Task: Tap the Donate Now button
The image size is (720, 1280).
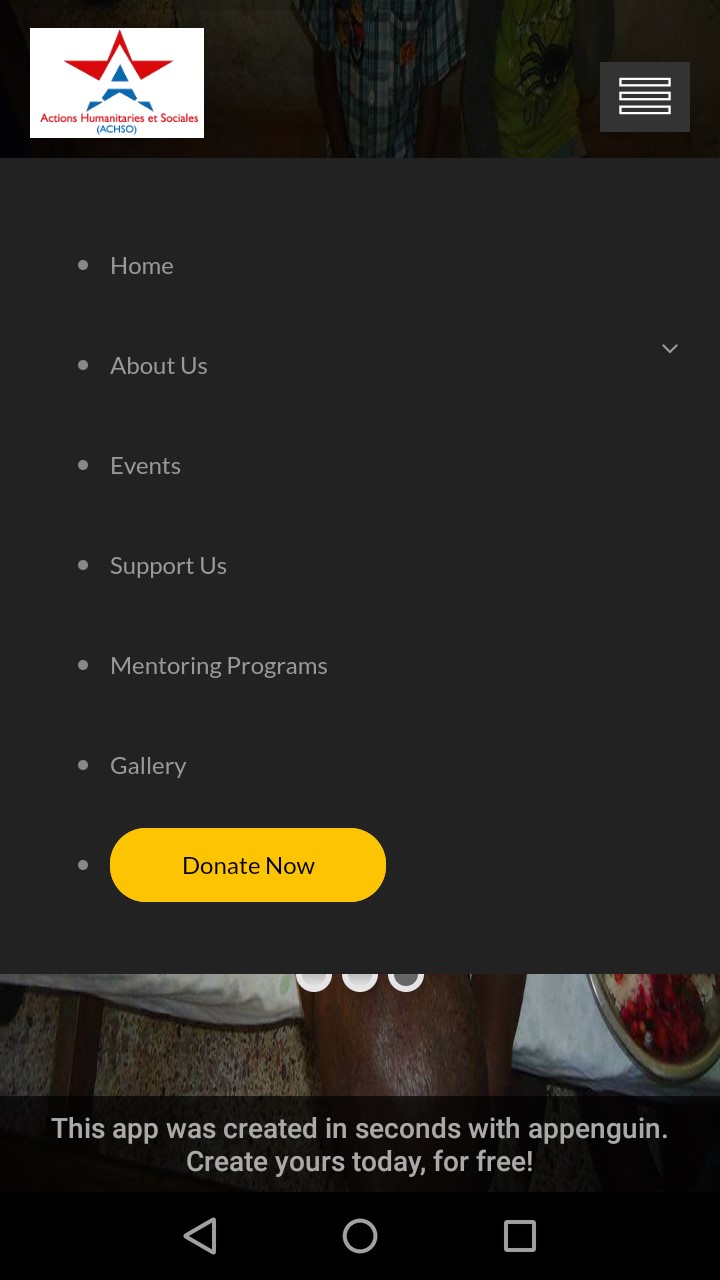Action: [248, 865]
